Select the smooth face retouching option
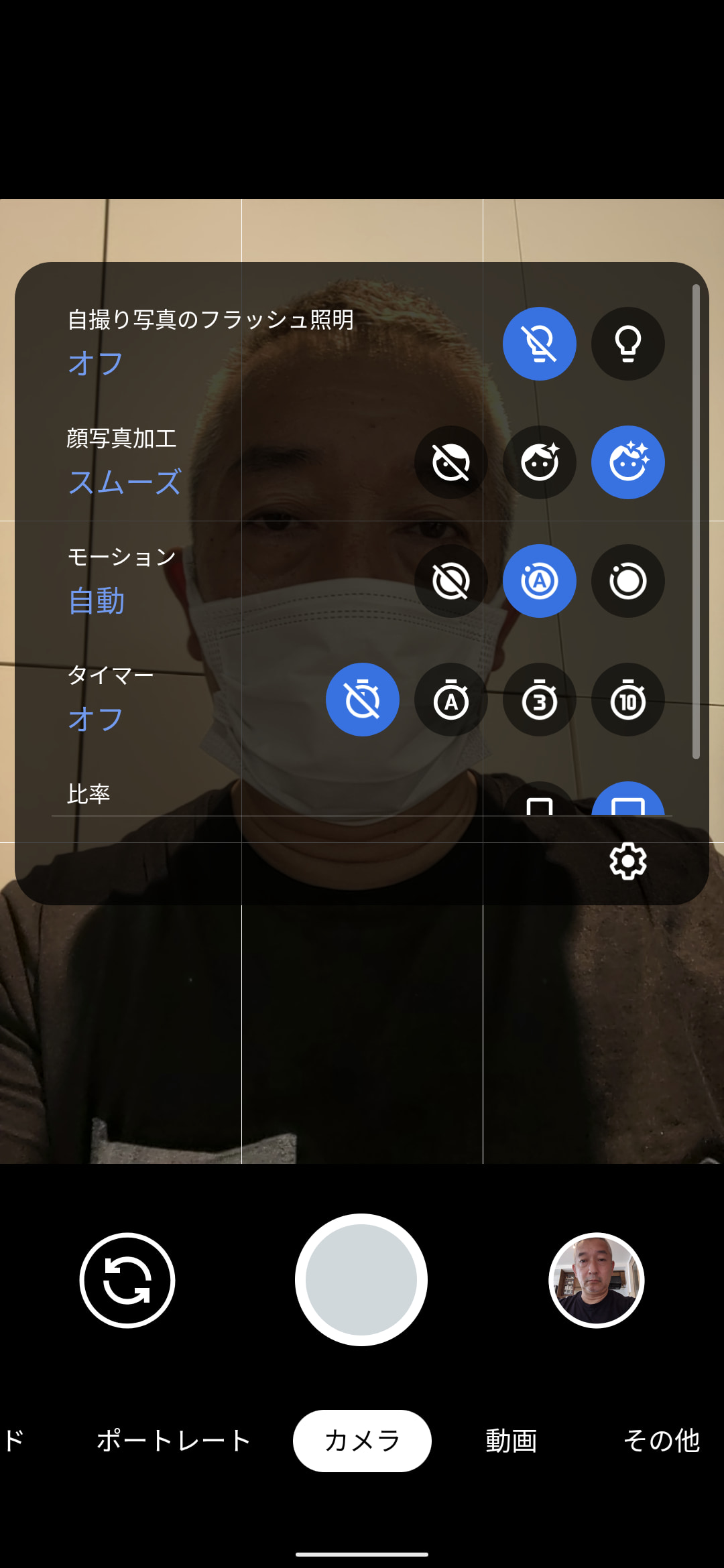Viewport: 724px width, 1568px height. (627, 462)
